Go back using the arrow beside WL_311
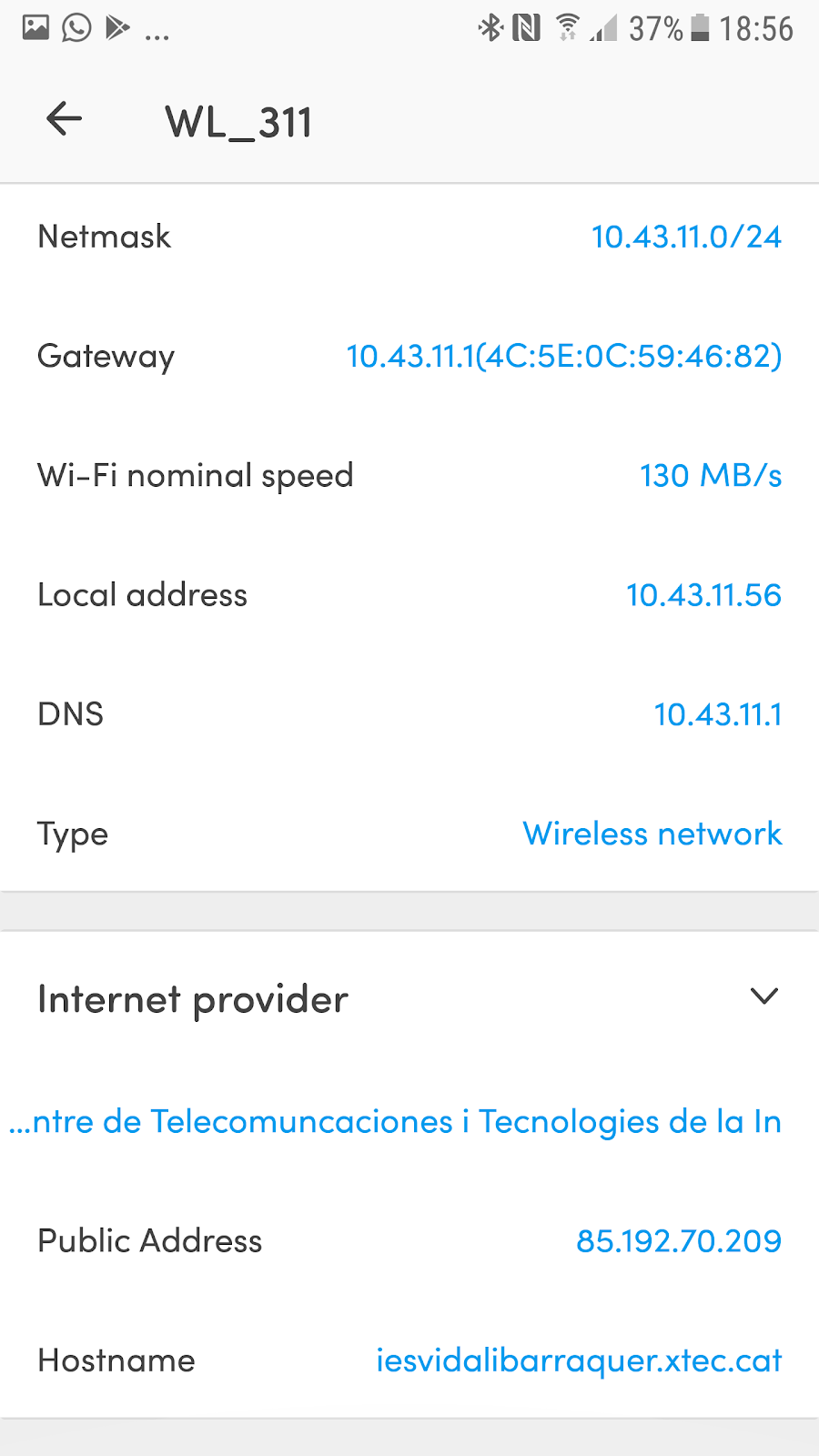This screenshot has height=1456, width=819. (x=64, y=118)
